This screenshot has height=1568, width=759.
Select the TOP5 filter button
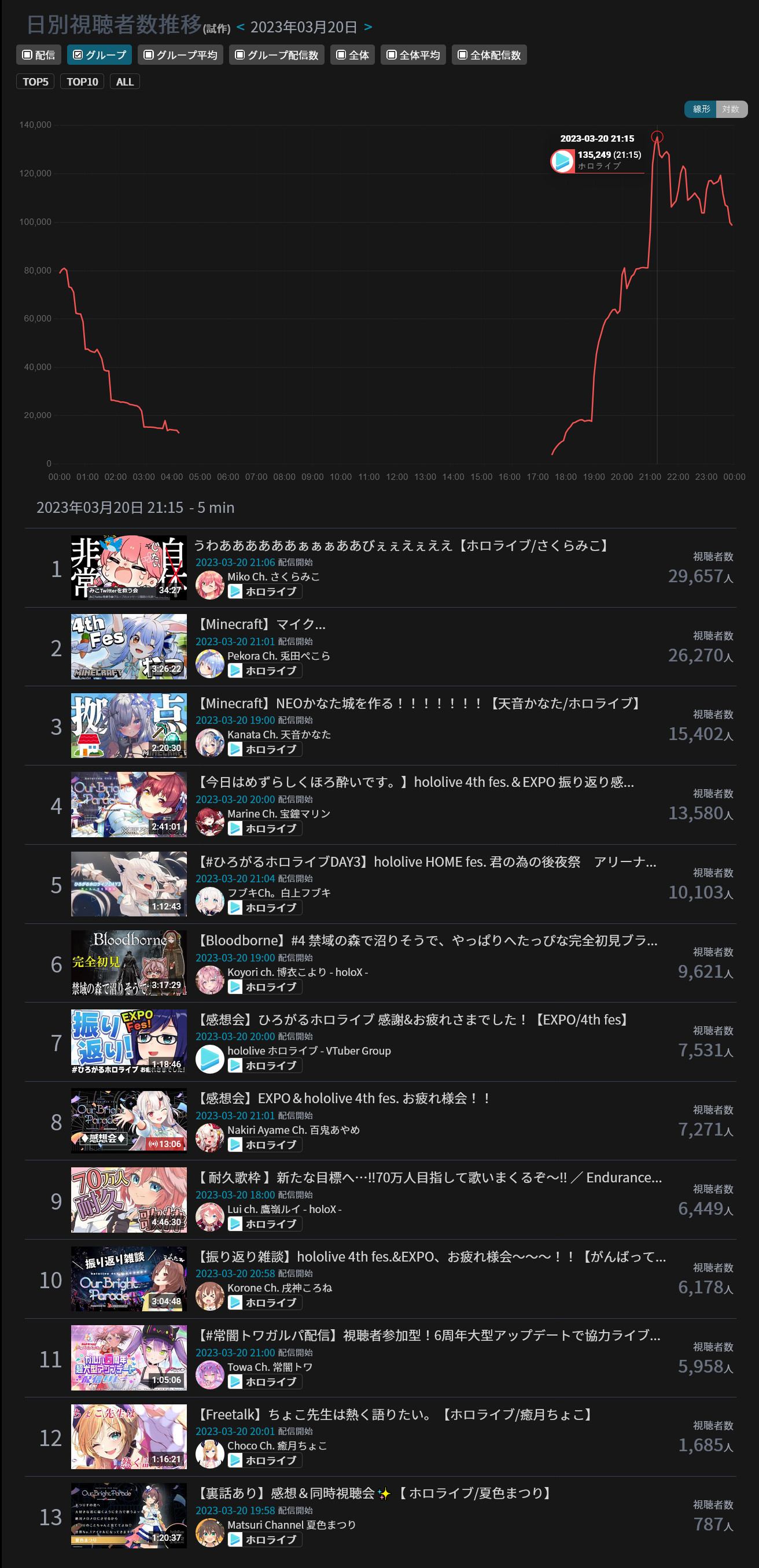35,82
